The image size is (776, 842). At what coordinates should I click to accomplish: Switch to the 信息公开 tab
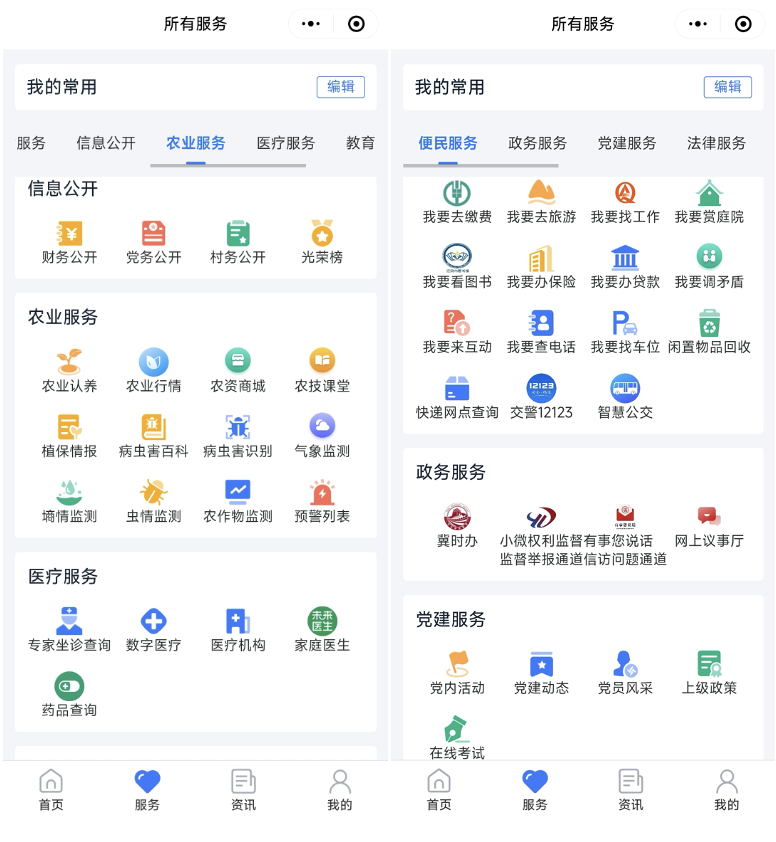click(x=106, y=143)
